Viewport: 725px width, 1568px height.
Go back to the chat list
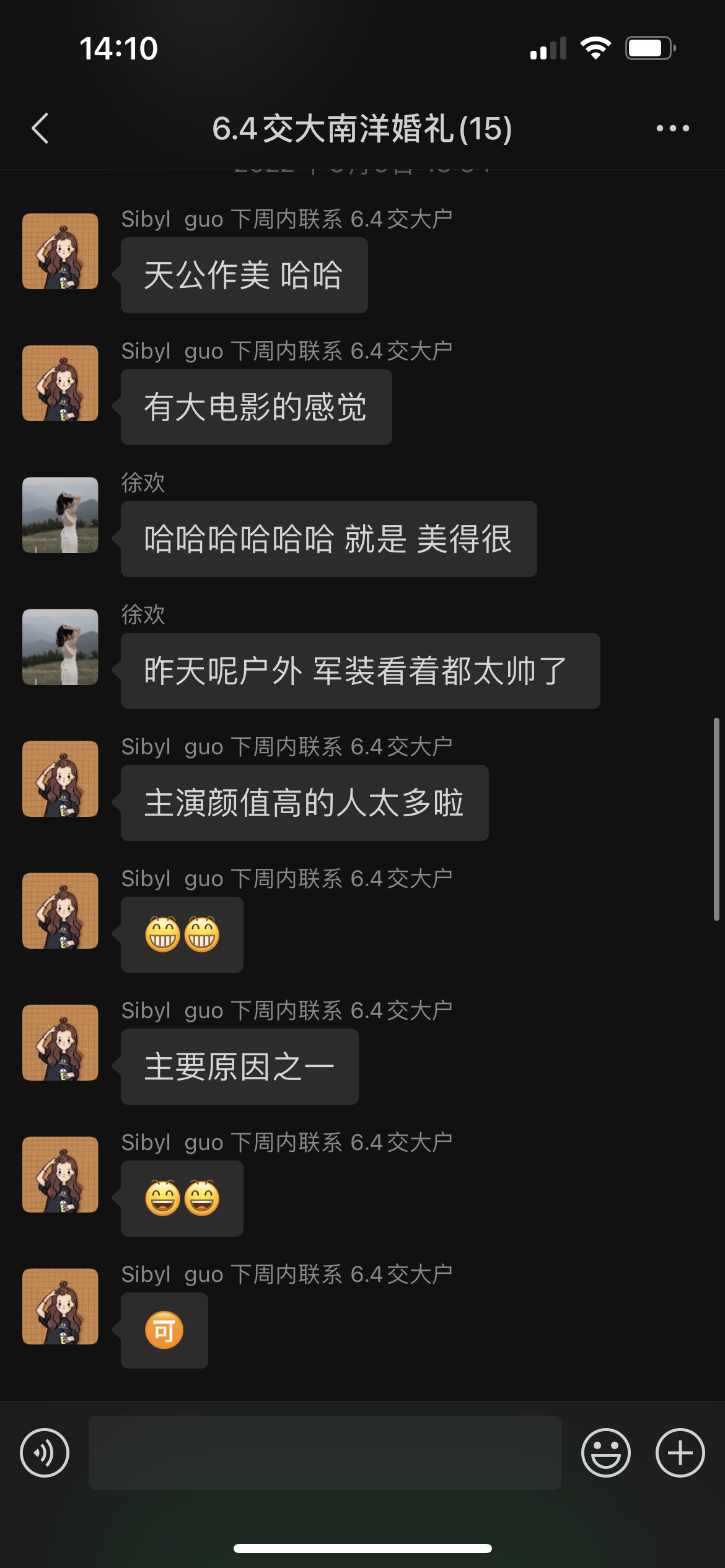tap(40, 128)
